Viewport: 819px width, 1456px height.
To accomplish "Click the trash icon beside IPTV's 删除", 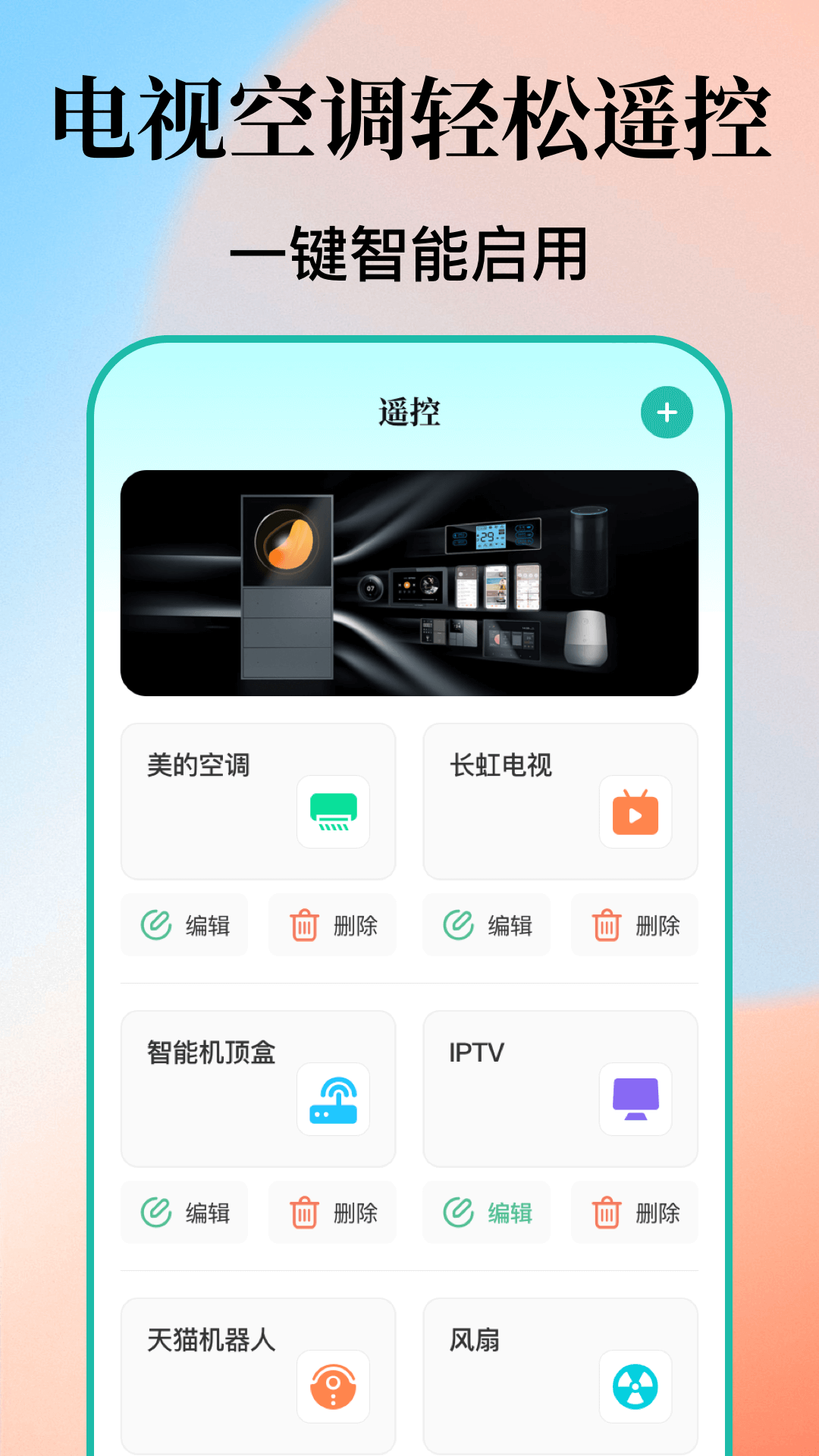I will 606,1213.
